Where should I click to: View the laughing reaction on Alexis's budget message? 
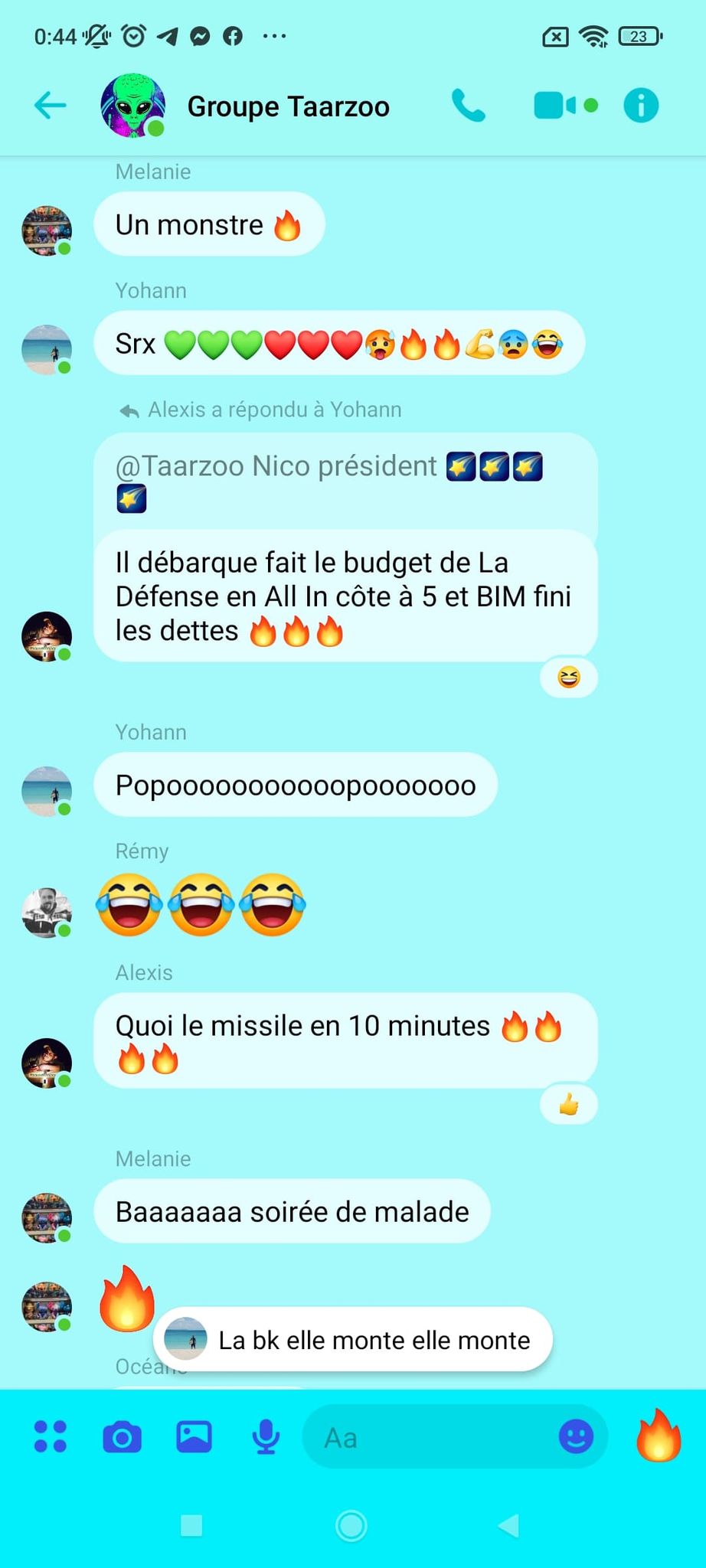[568, 678]
